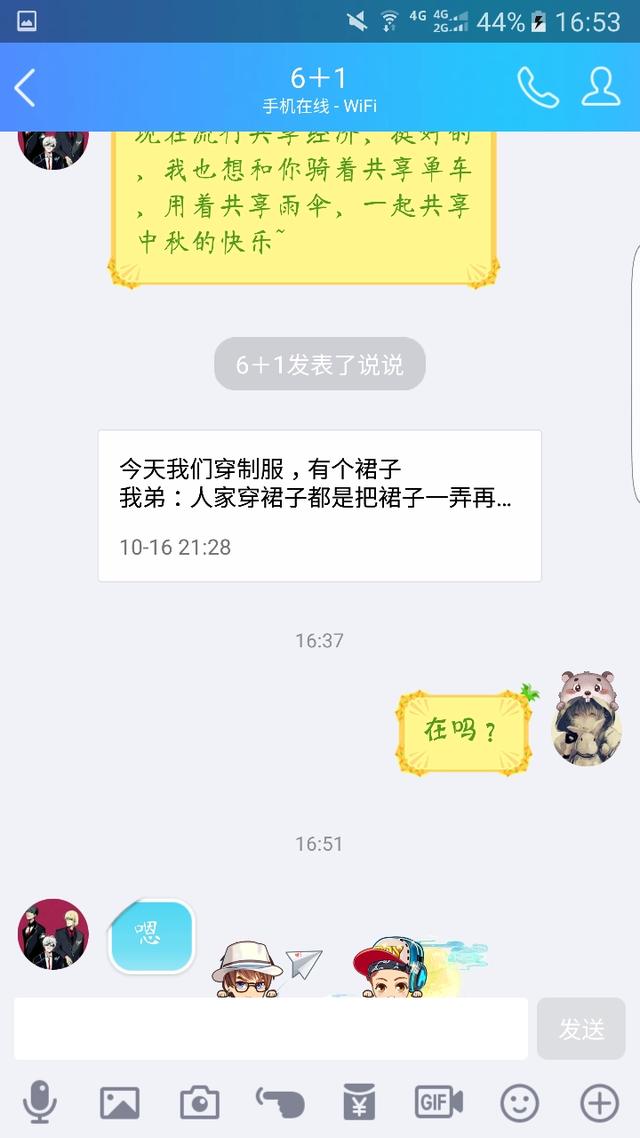
Task: Expand more options with the plus icon
Action: [x=599, y=1103]
